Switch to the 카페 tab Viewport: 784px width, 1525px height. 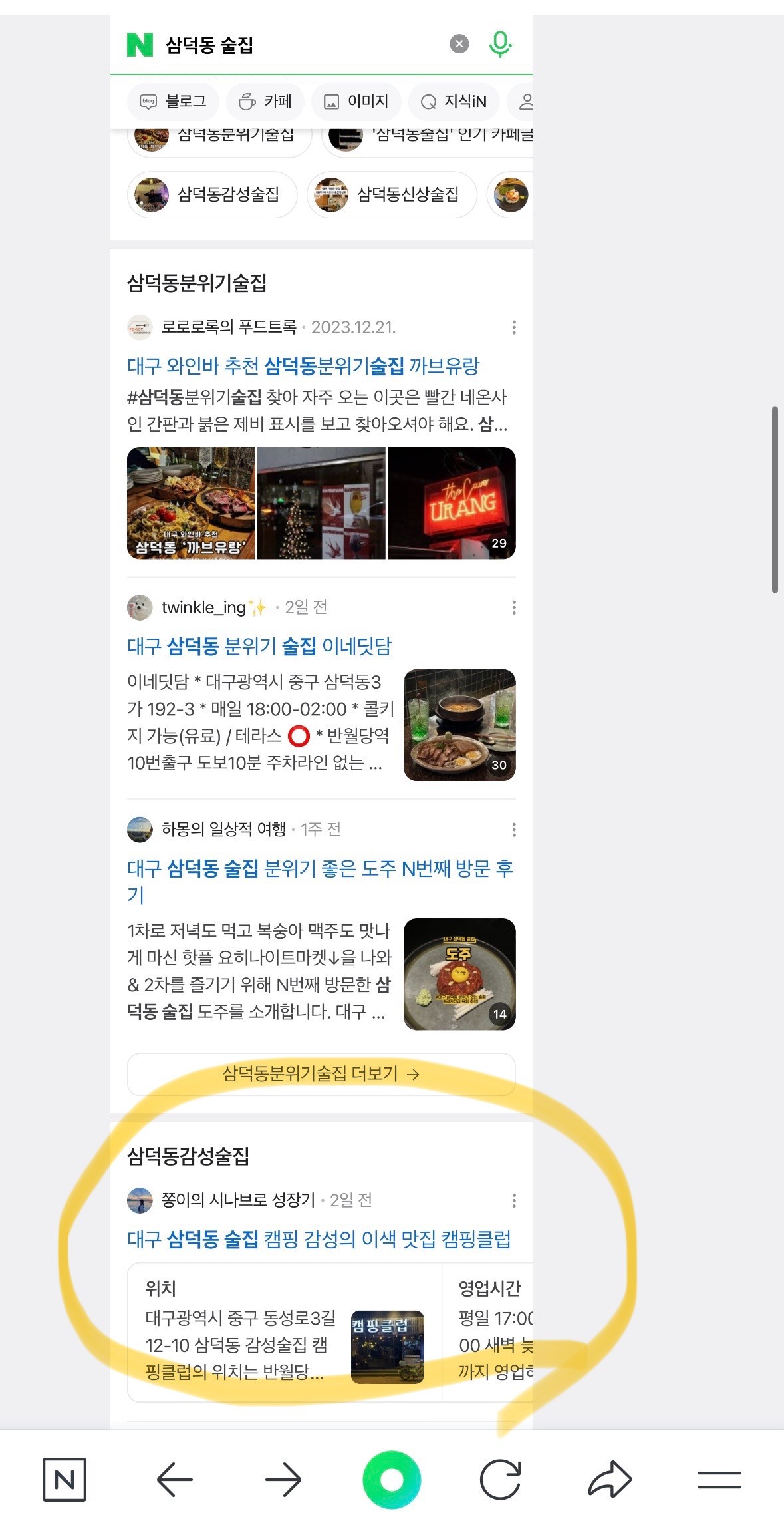click(265, 102)
